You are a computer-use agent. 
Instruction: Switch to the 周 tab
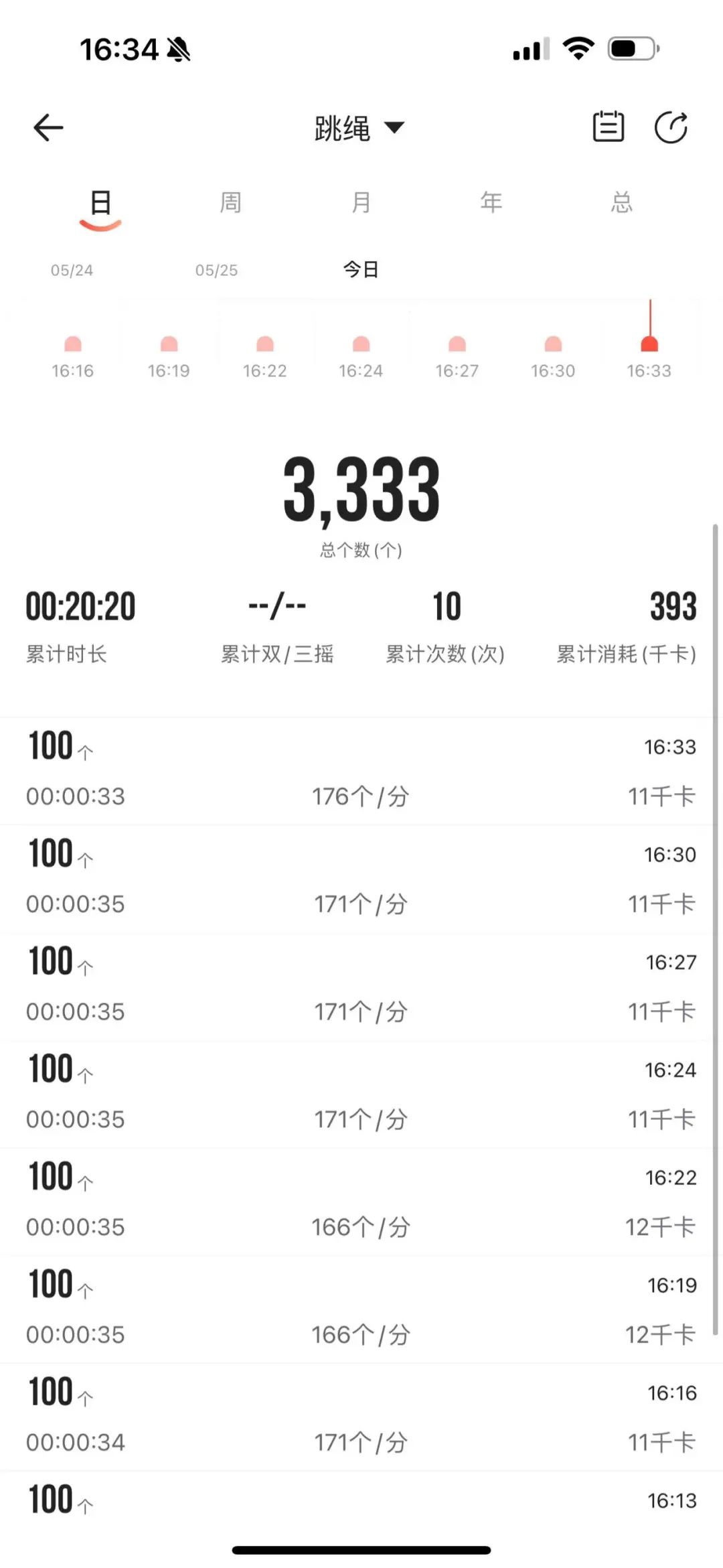coord(230,202)
